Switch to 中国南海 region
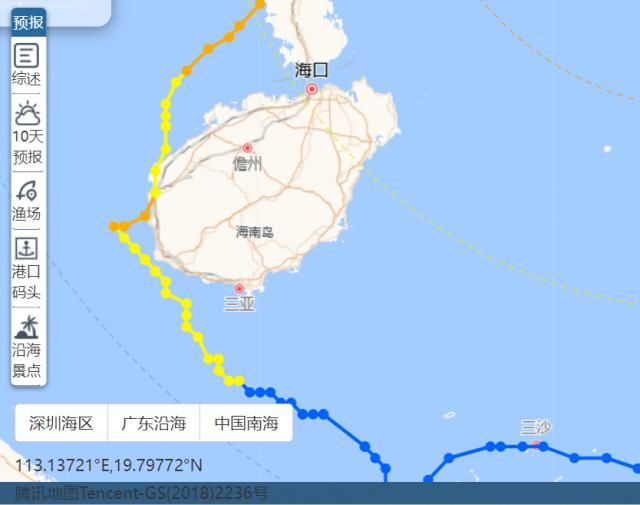Screen dimensions: 640x505 pyautogui.click(x=246, y=423)
